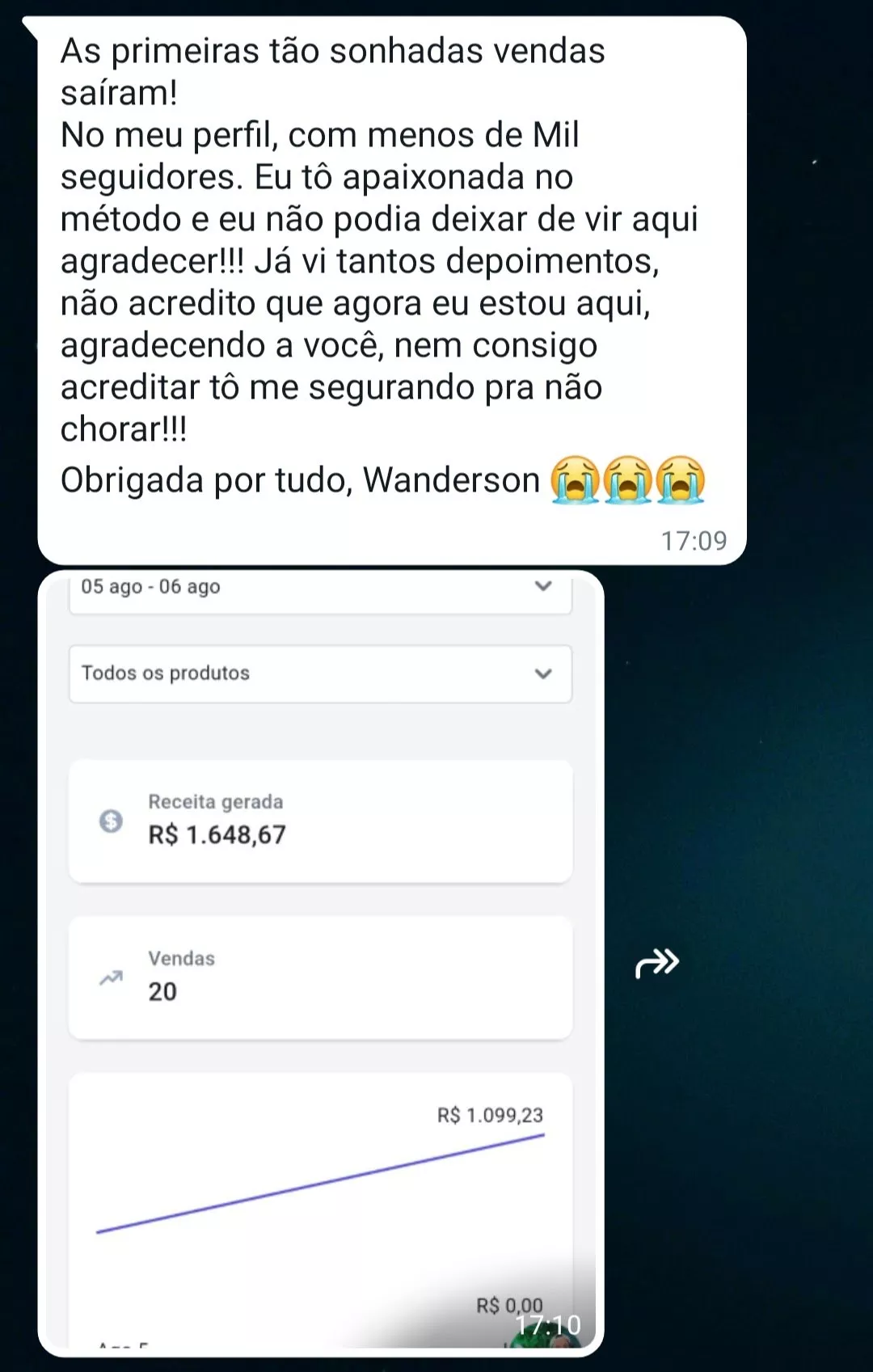Open the received sales screenshot image

pyautogui.click(x=321, y=962)
